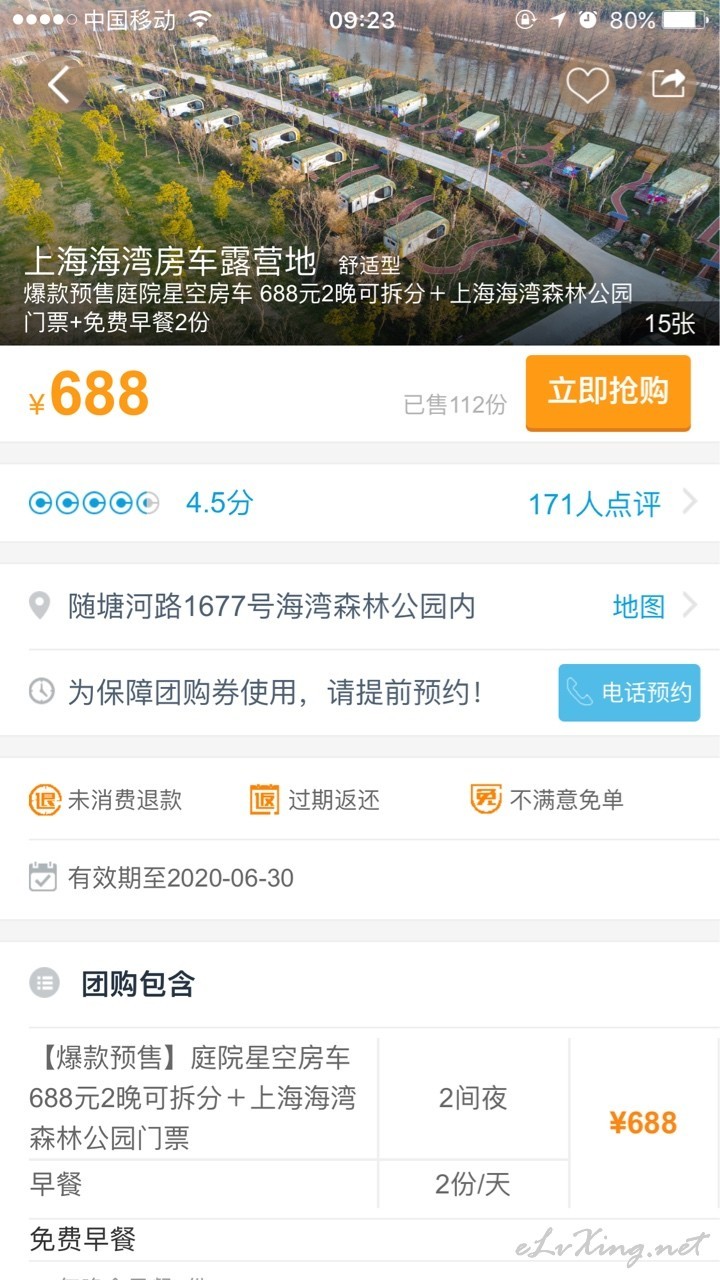Tap 电话预约 to book by phone
This screenshot has width=720, height=1280.
[x=629, y=693]
